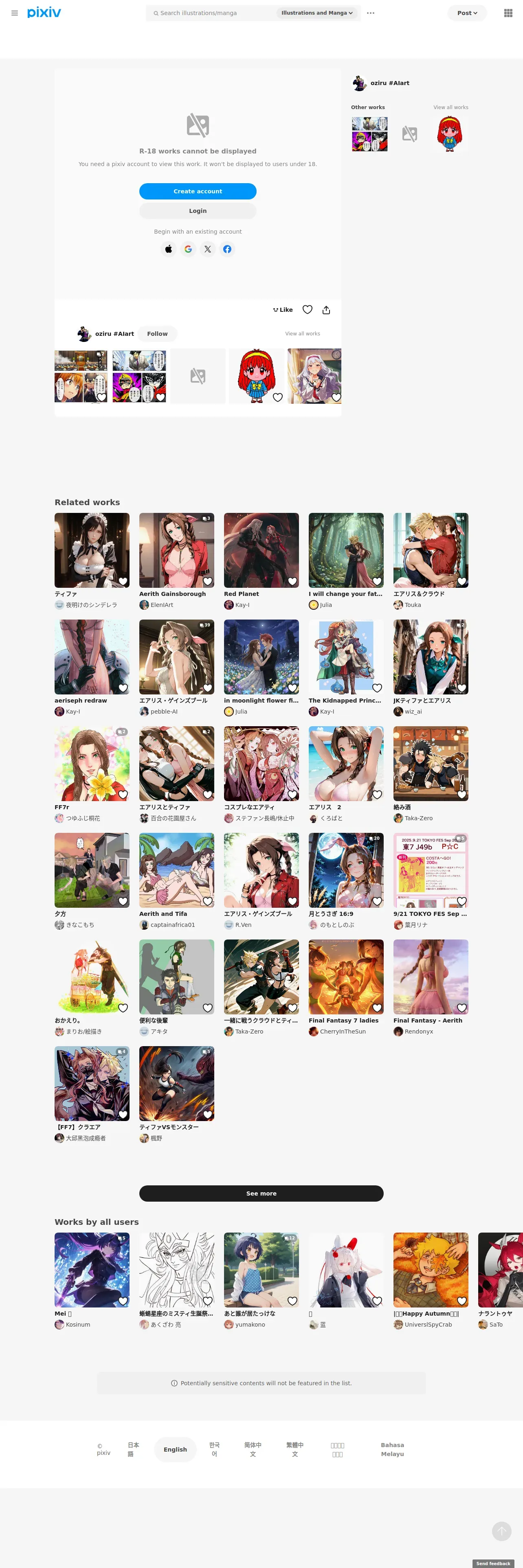Expand the Illustrations and Manga dropdown
523x1568 pixels.
[316, 13]
